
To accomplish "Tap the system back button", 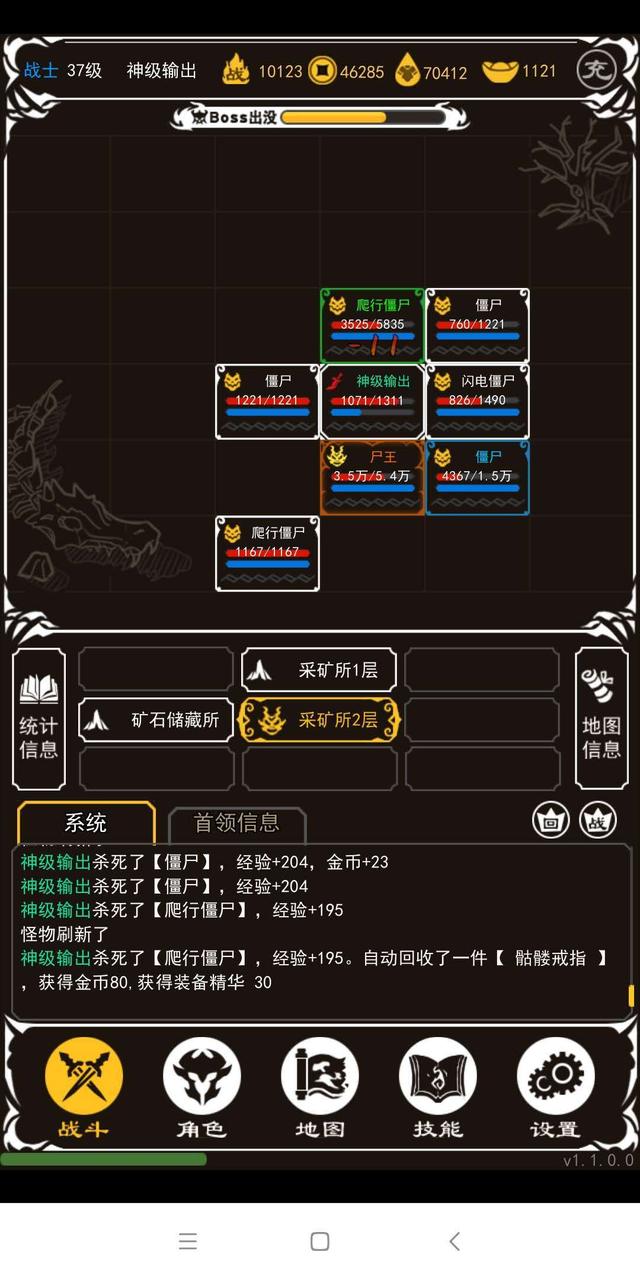I will pos(454,1241).
